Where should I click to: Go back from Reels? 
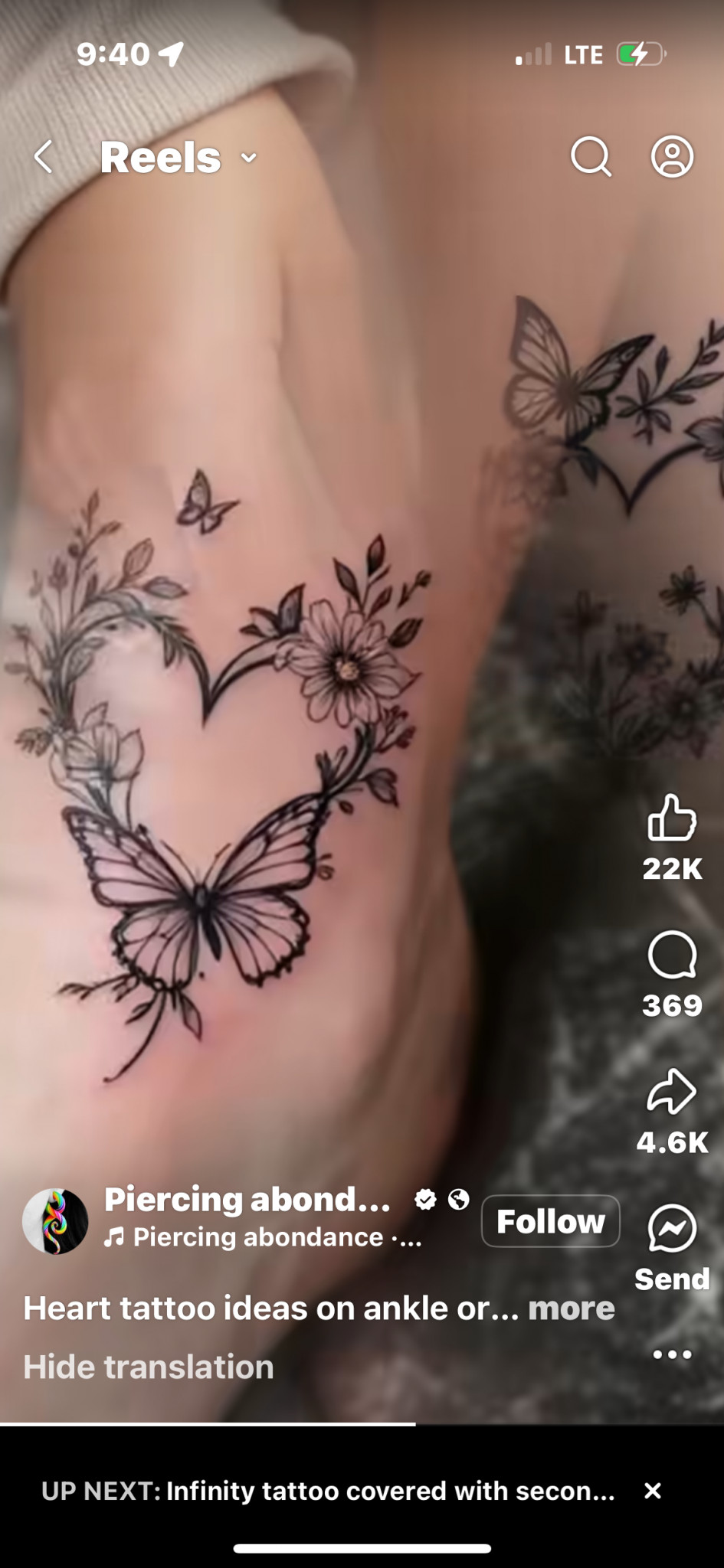coord(44,157)
